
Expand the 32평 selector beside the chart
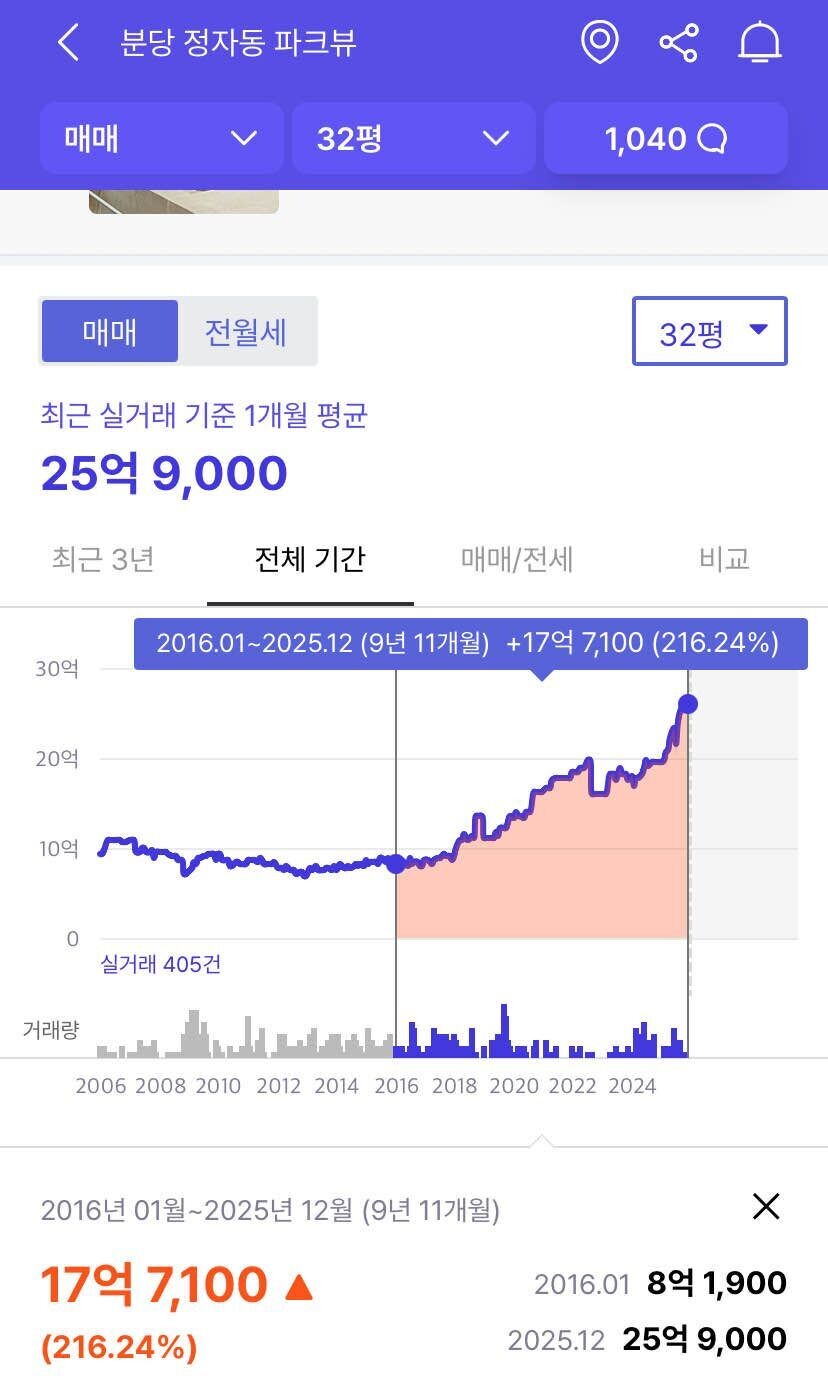(x=709, y=331)
